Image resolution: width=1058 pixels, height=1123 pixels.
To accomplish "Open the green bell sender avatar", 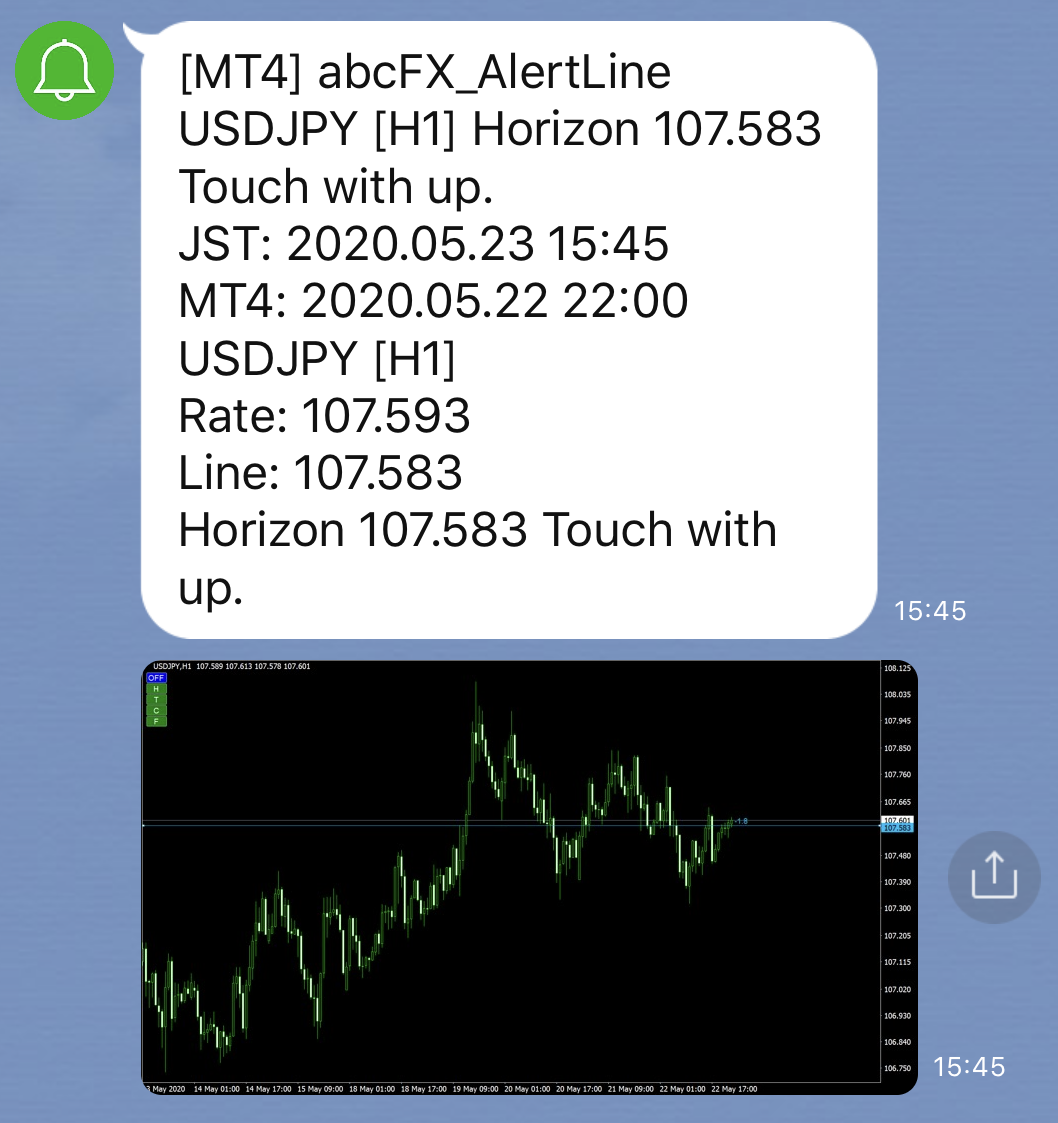I will [65, 70].
